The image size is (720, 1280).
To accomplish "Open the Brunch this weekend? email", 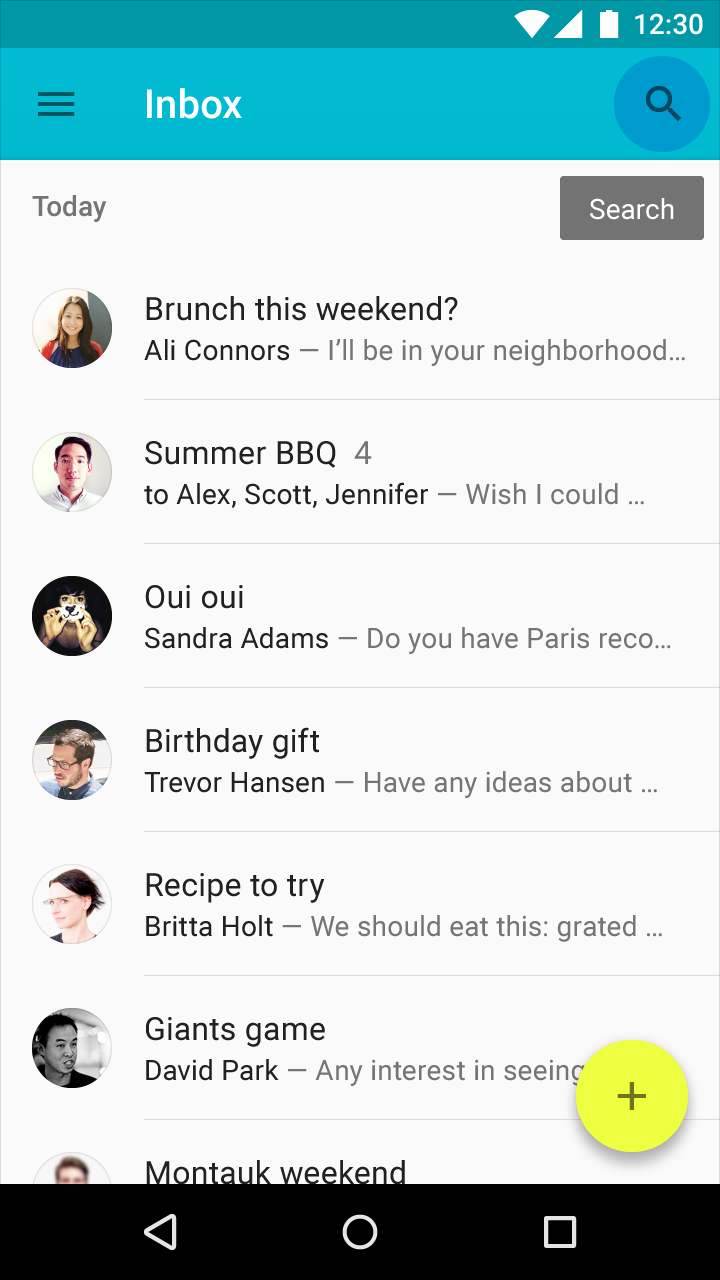I will [360, 328].
